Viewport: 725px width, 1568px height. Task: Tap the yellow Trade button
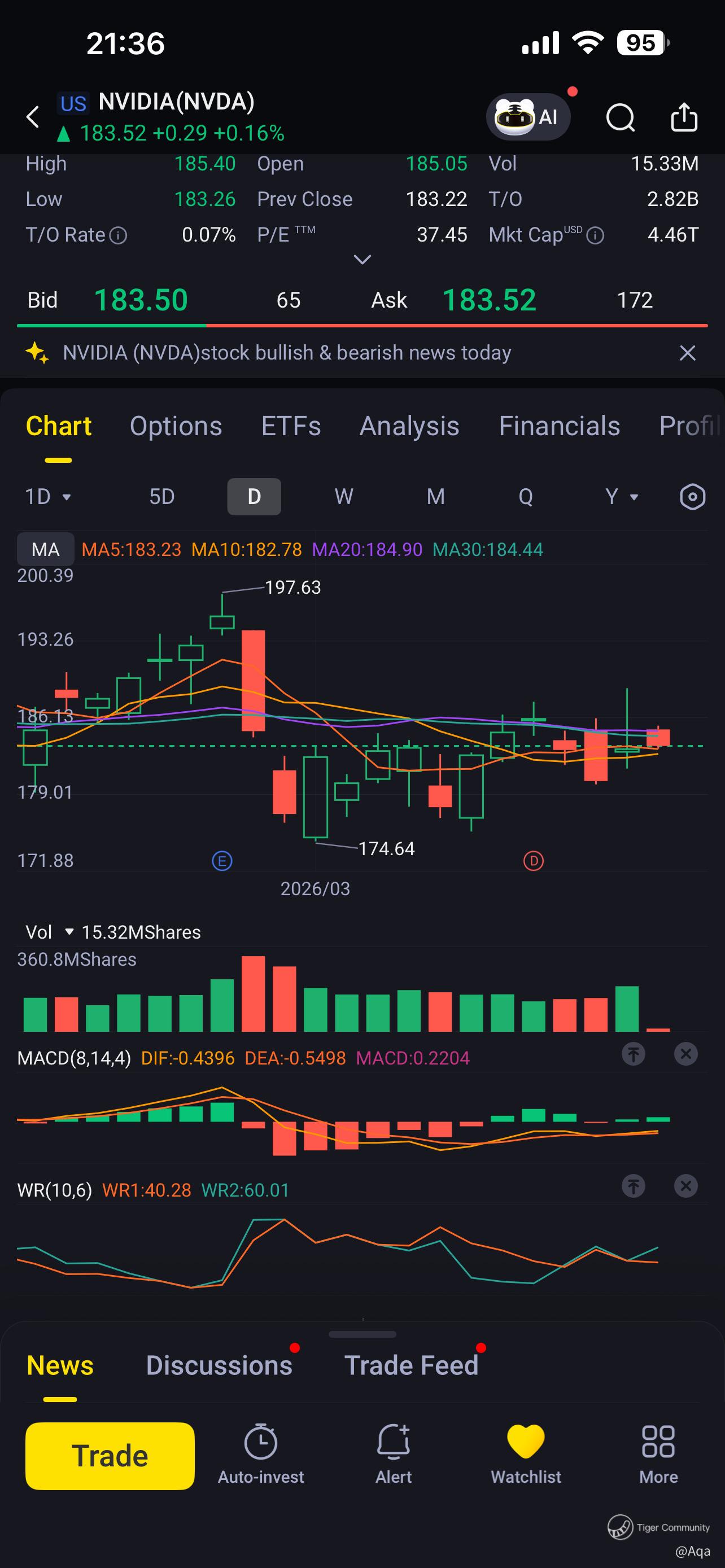pyautogui.click(x=110, y=1456)
